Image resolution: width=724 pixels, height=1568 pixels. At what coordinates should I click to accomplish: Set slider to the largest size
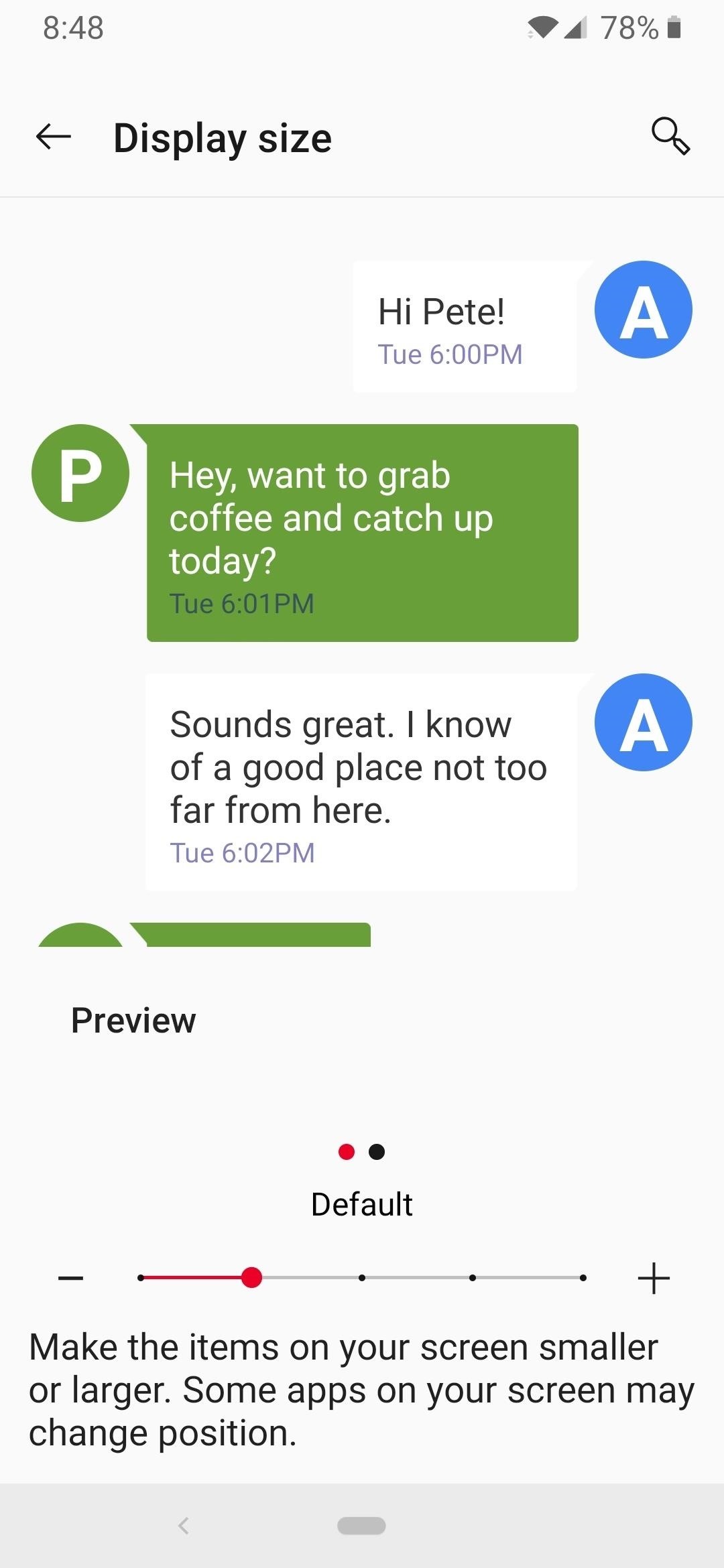tap(583, 1278)
